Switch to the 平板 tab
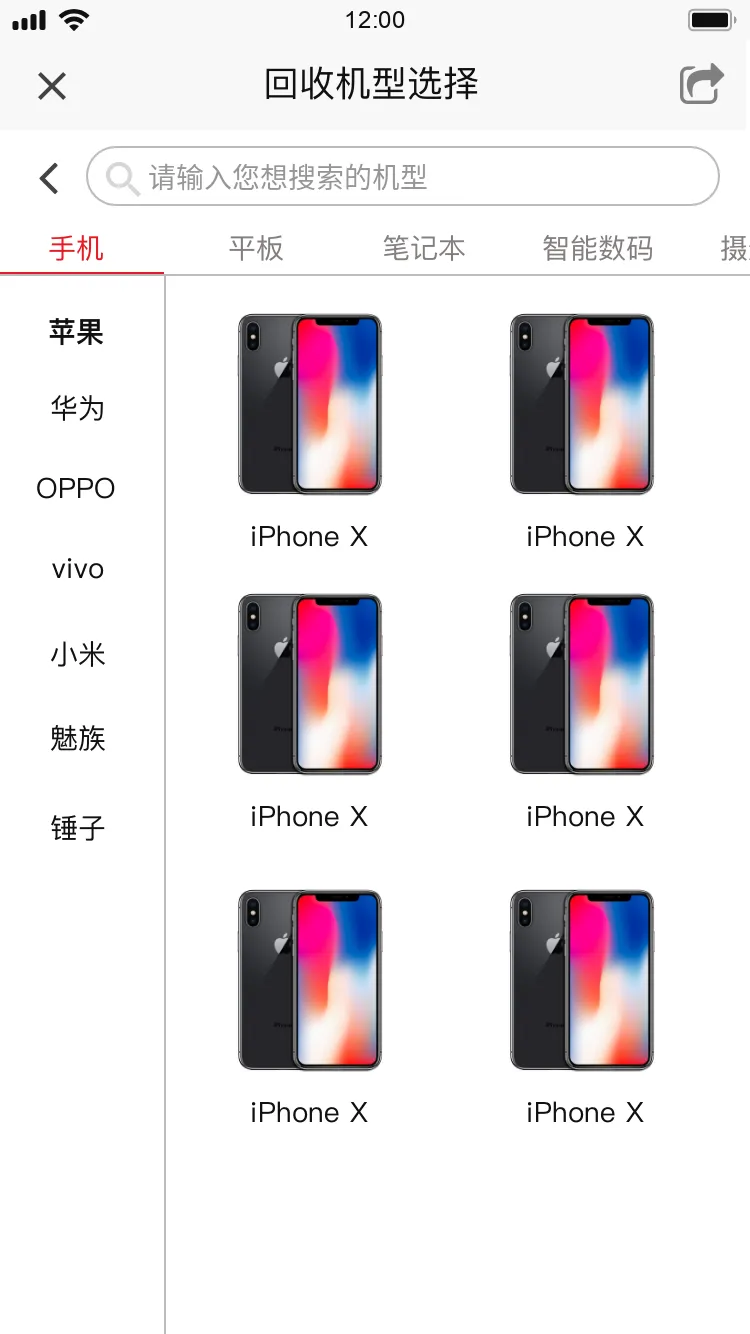The image size is (750, 1334). tap(256, 248)
